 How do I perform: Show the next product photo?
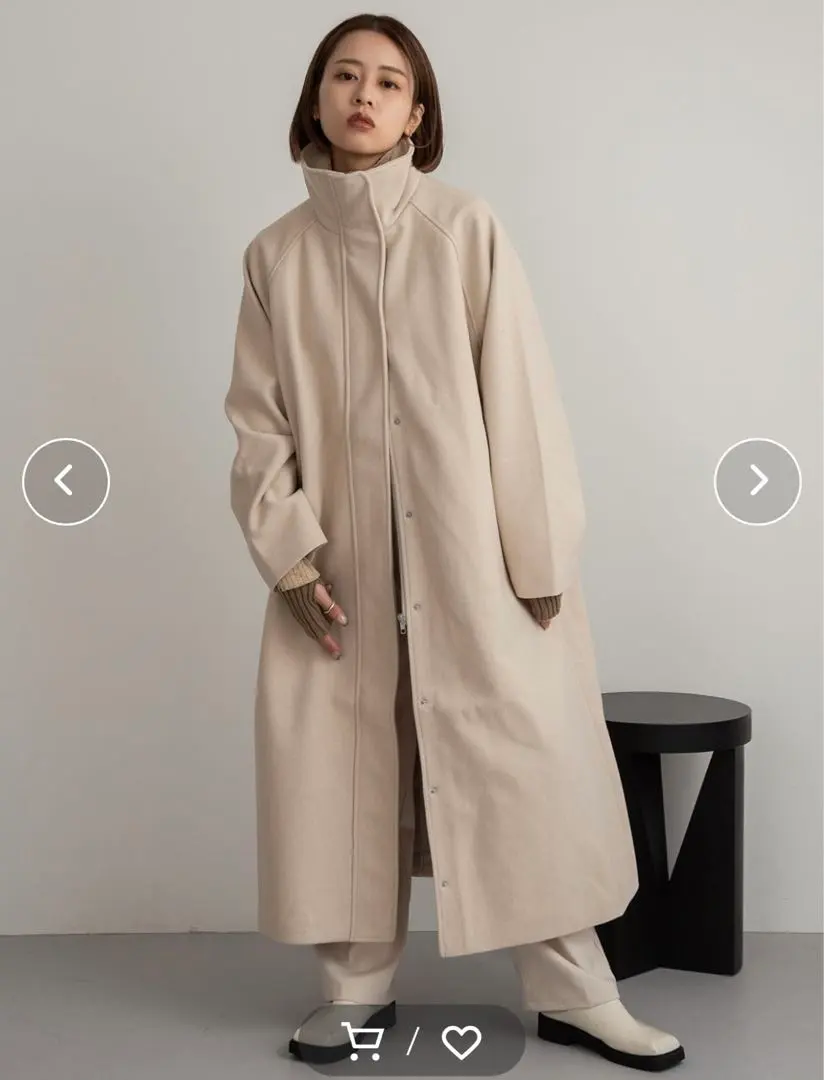[757, 481]
